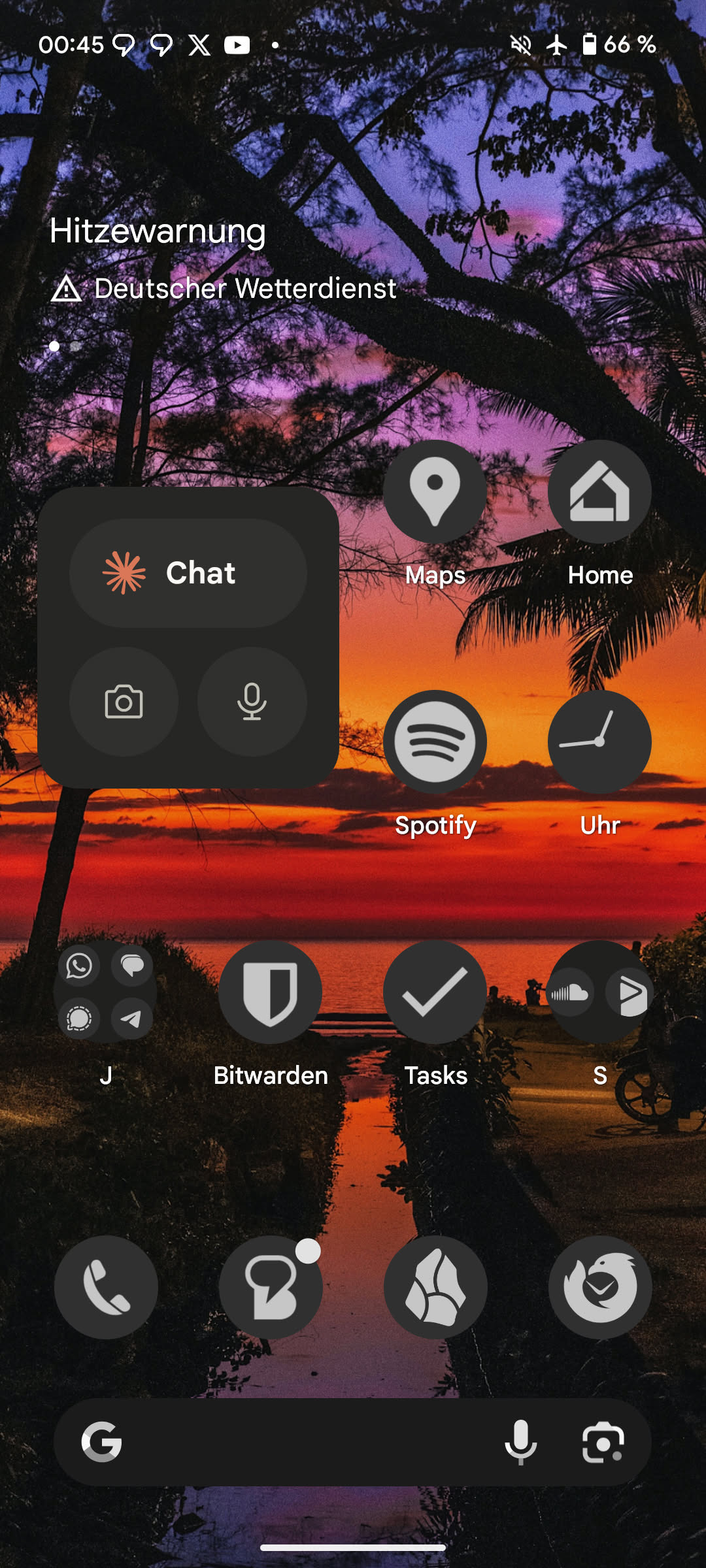Launch Bitwarden password manager
The height and width of the screenshot is (1568, 706).
270,992
